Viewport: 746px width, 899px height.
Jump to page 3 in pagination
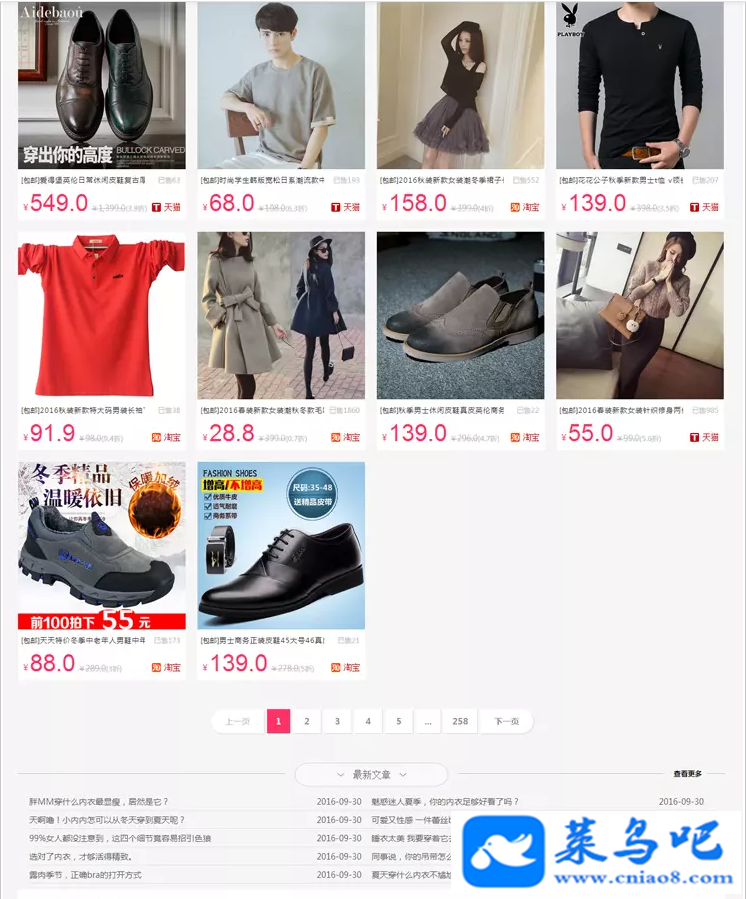pyautogui.click(x=337, y=721)
